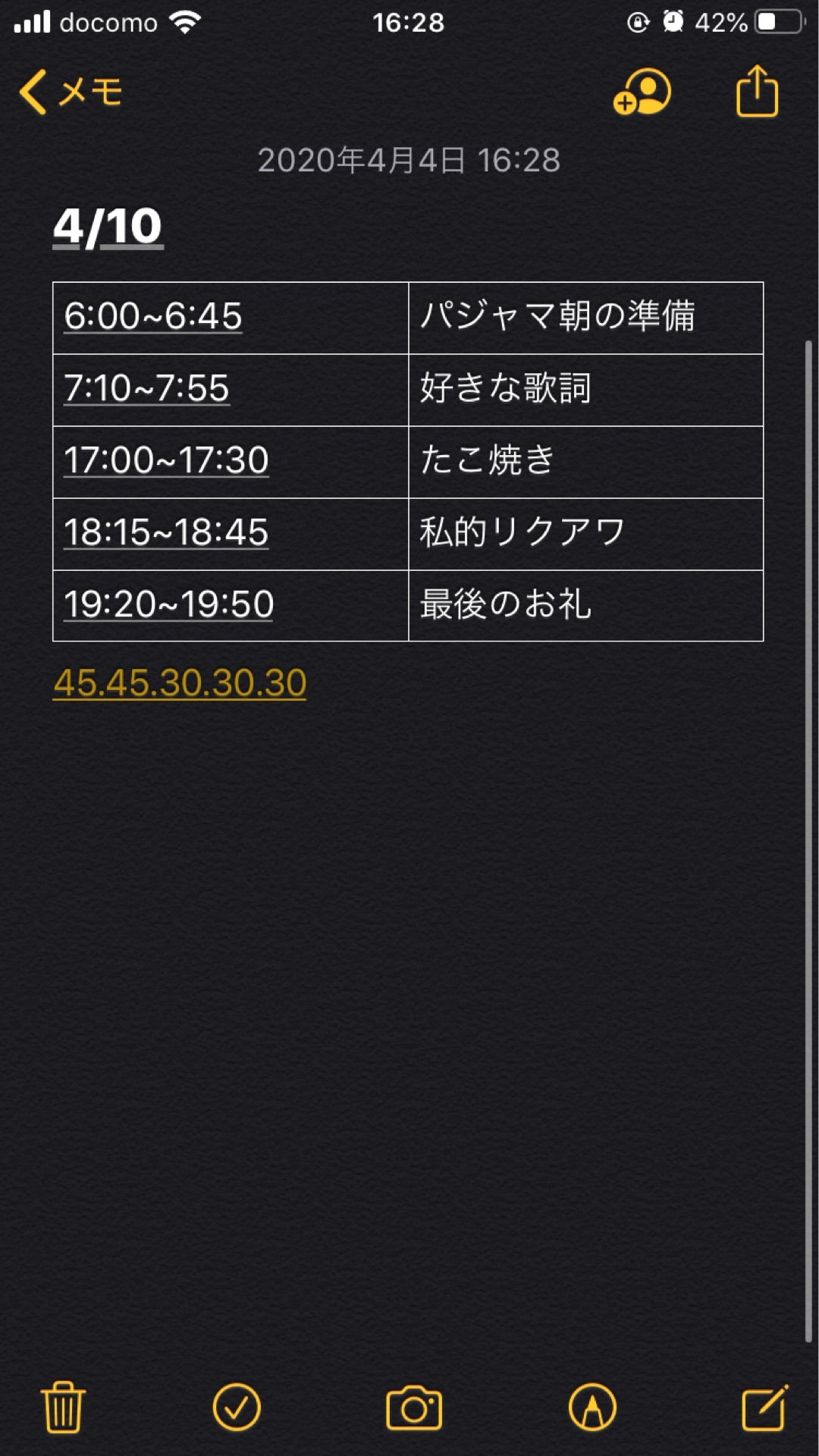Open the 19:20~19:50 time link
The height and width of the screenshot is (1456, 819).
tap(168, 604)
